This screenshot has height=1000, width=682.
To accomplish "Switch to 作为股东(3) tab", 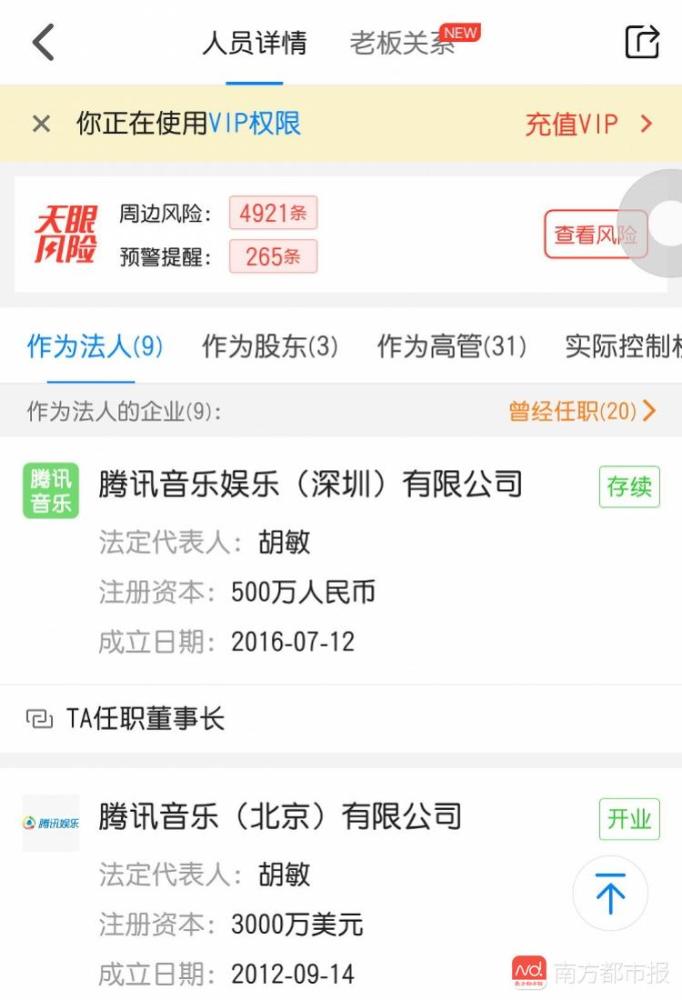I will coord(270,347).
